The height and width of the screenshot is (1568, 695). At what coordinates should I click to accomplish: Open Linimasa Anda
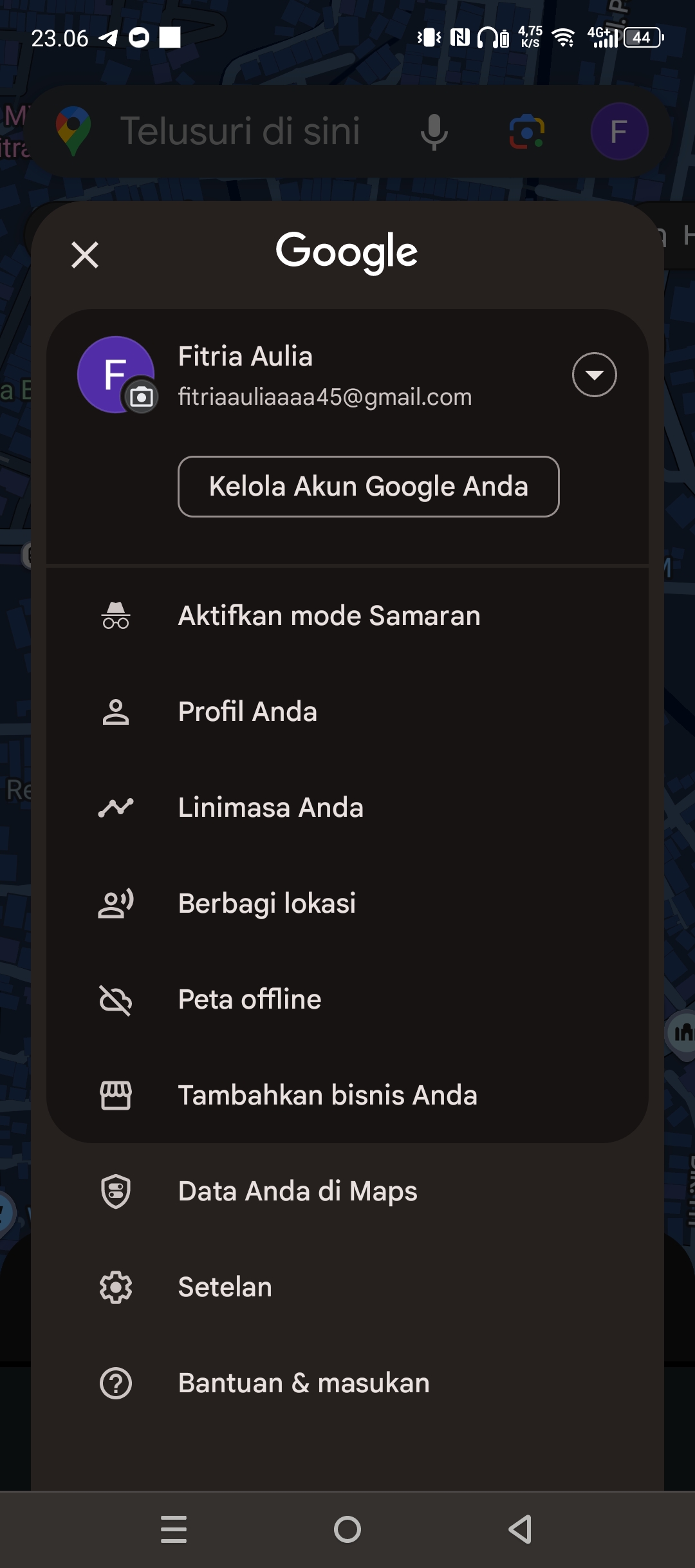tap(347, 808)
